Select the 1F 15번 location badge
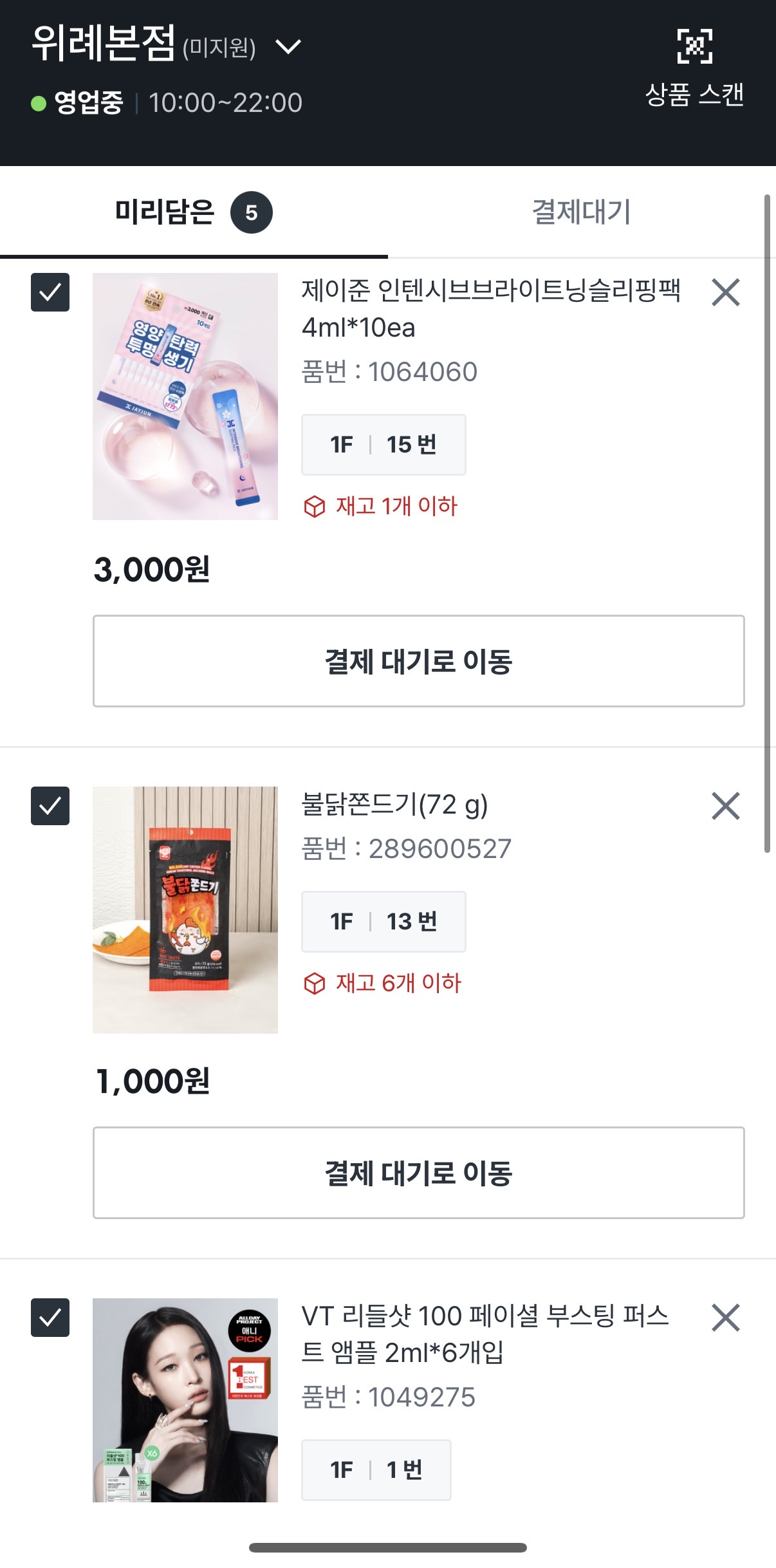This screenshot has width=776, height=1568. pyautogui.click(x=383, y=444)
